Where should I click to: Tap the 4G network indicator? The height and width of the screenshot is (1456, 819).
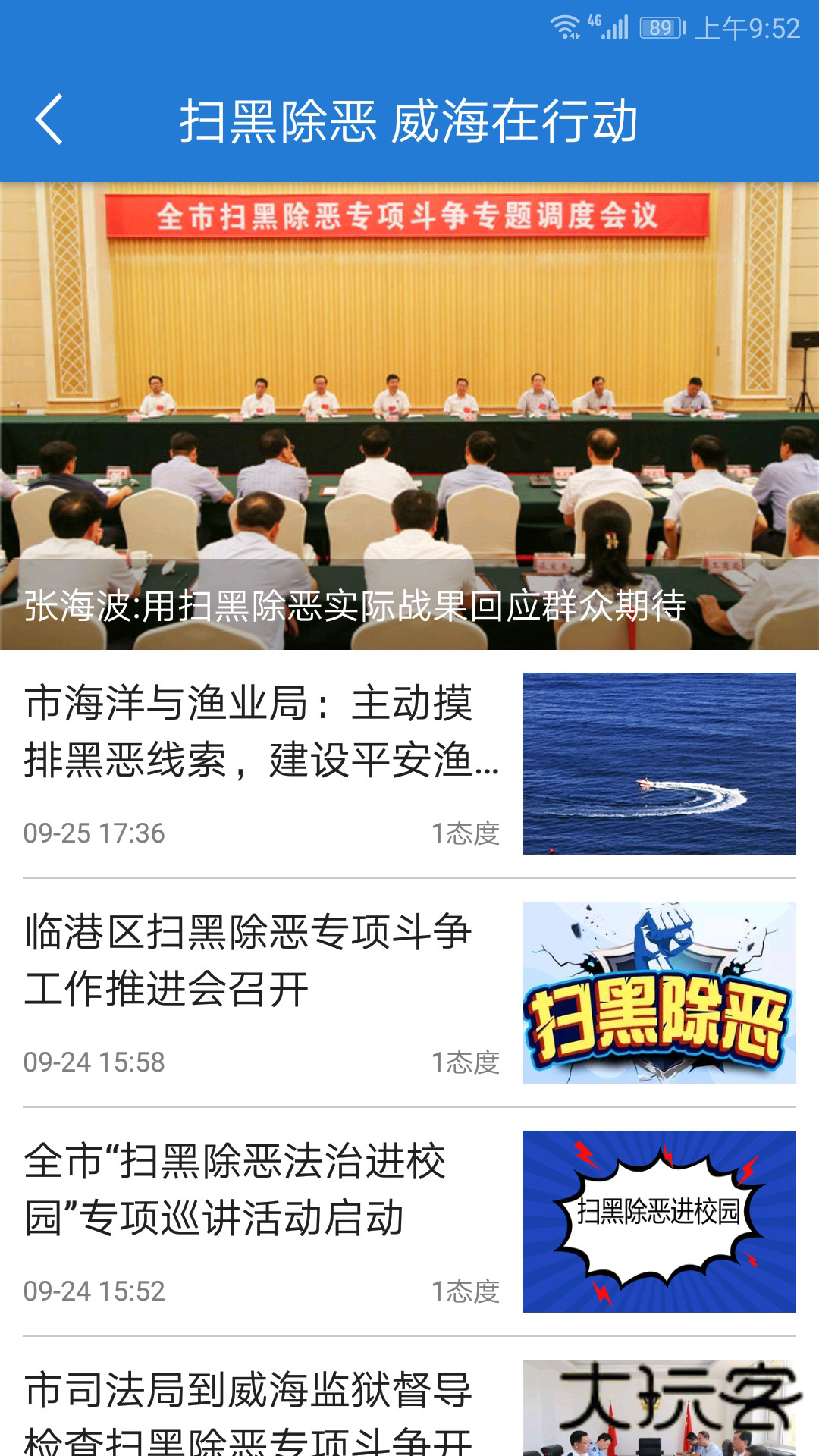click(593, 23)
